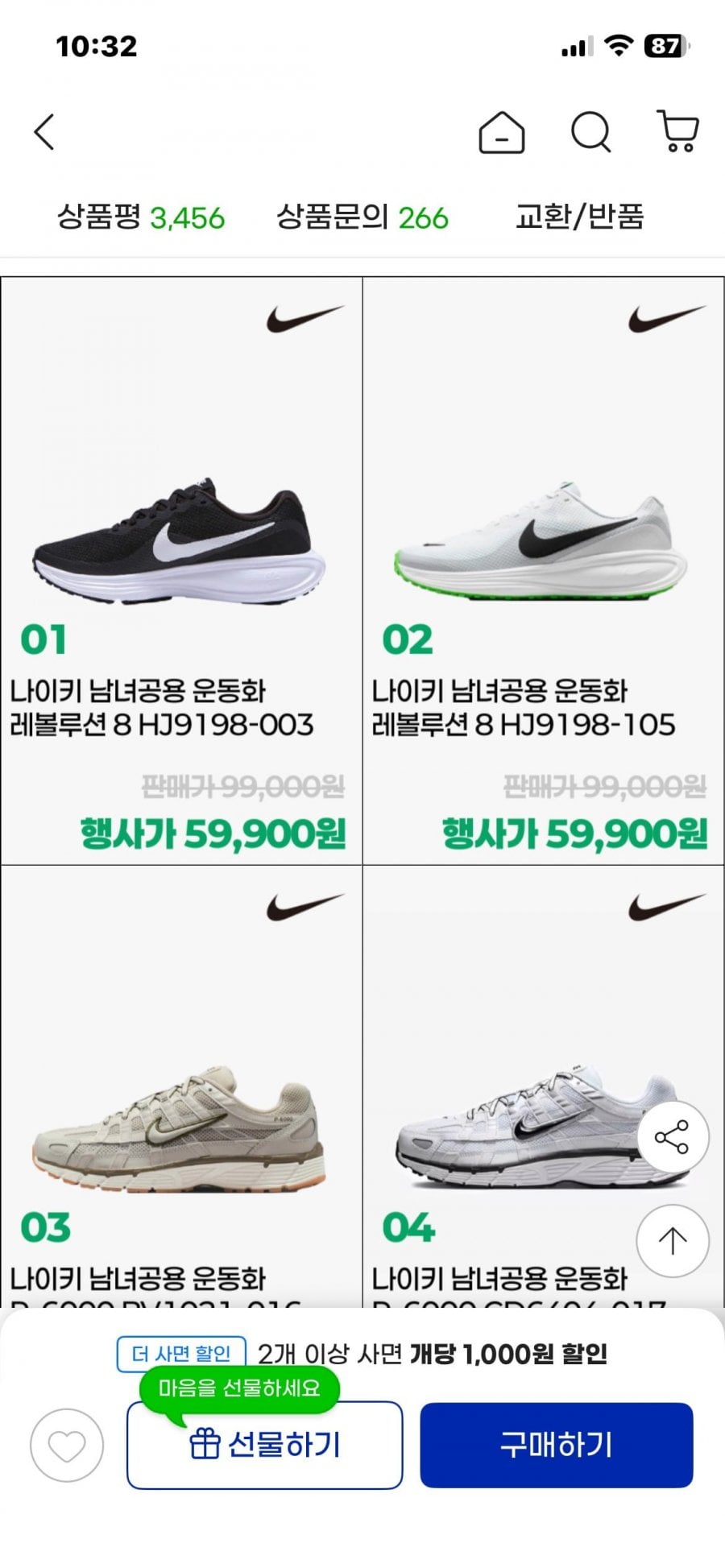Open the 교환/반품 tab
This screenshot has width=725, height=1568.
tap(579, 217)
